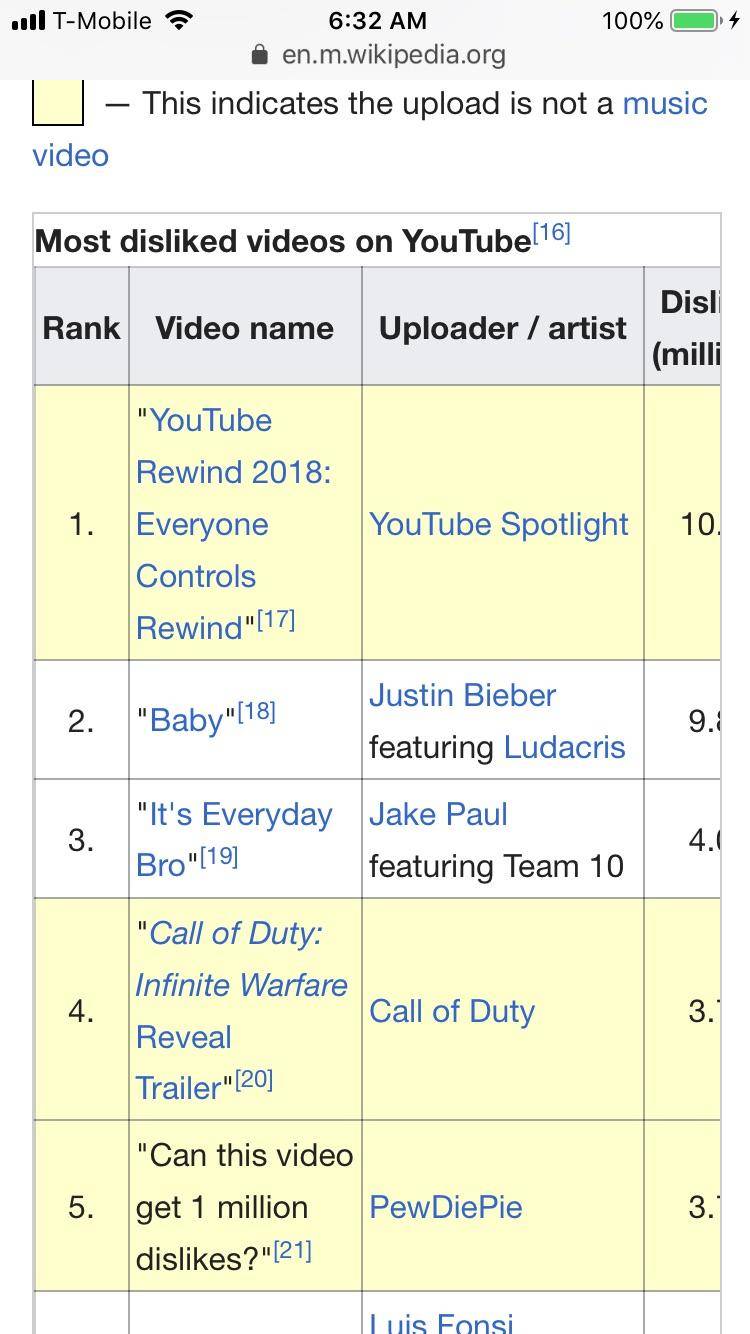750x1334 pixels.
Task: Open the music video link
Action: coord(664,104)
